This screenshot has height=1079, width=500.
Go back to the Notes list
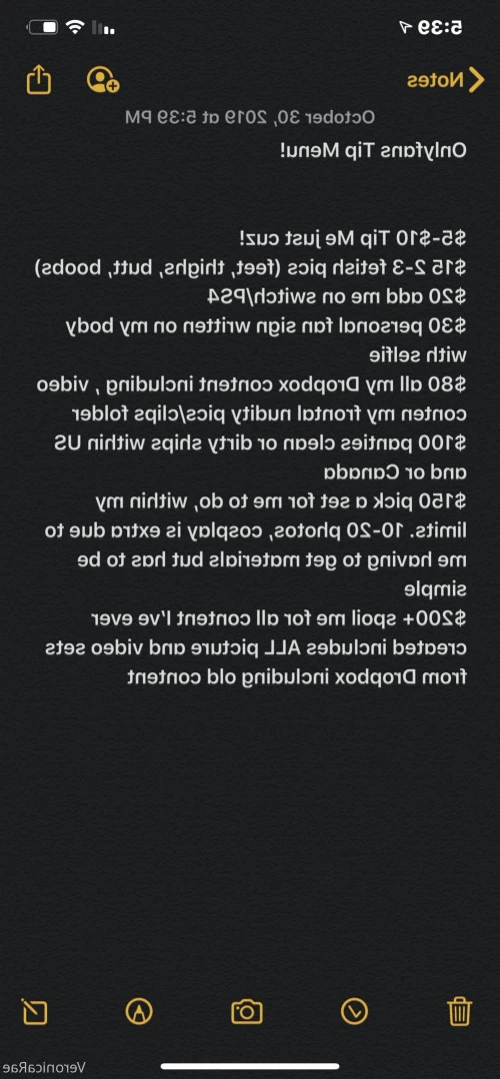click(445, 81)
